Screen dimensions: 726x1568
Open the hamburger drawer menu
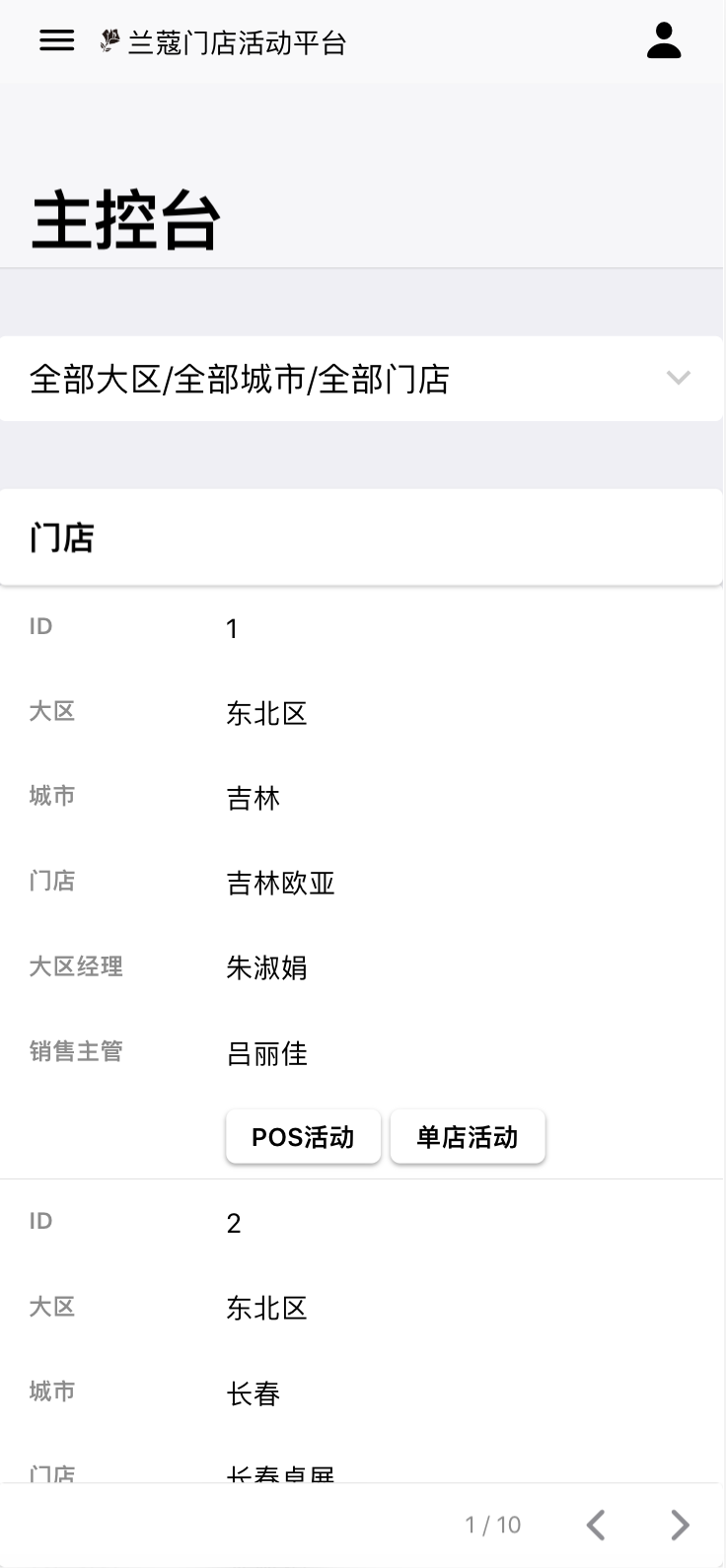[x=57, y=40]
